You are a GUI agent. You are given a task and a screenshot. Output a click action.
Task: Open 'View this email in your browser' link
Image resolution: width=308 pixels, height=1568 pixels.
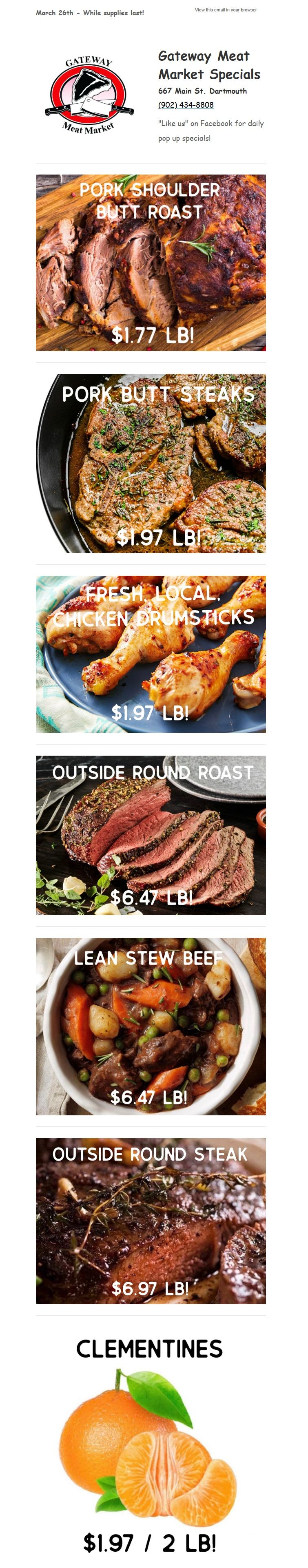click(x=225, y=10)
